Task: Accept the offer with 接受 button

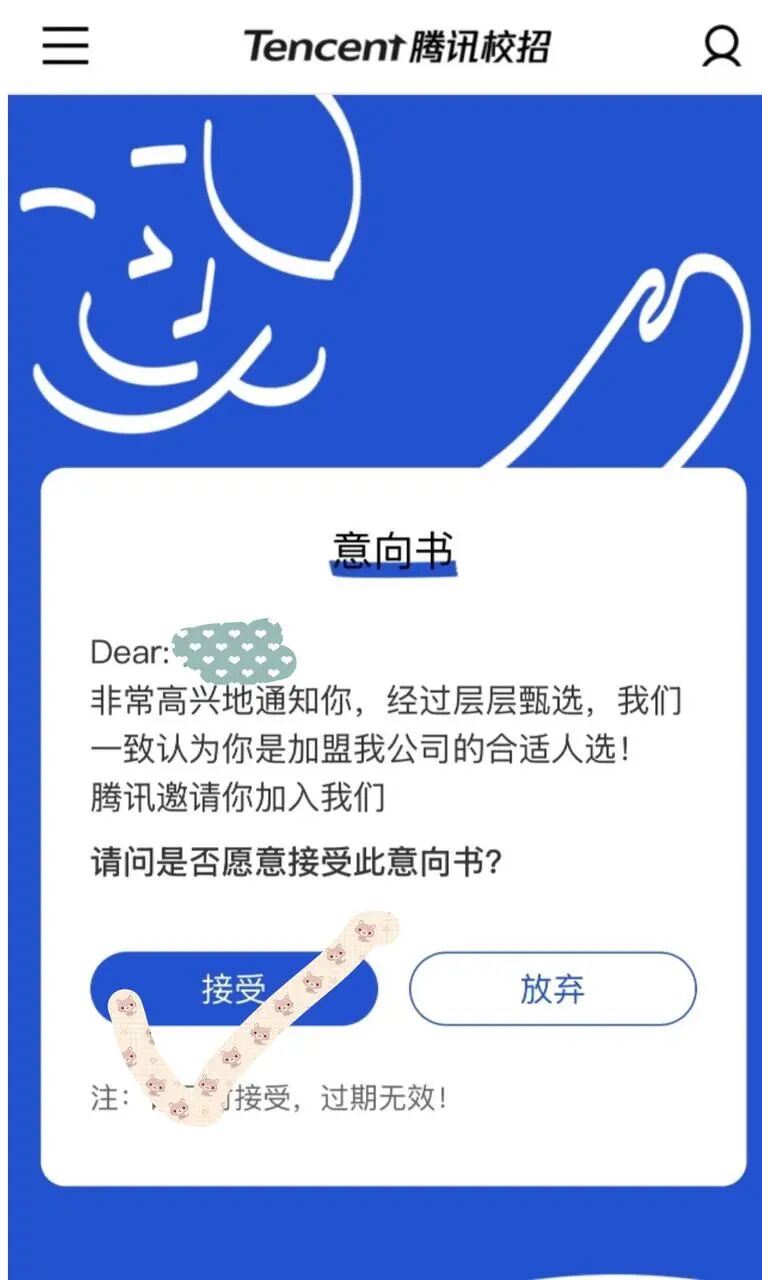Action: [234, 989]
